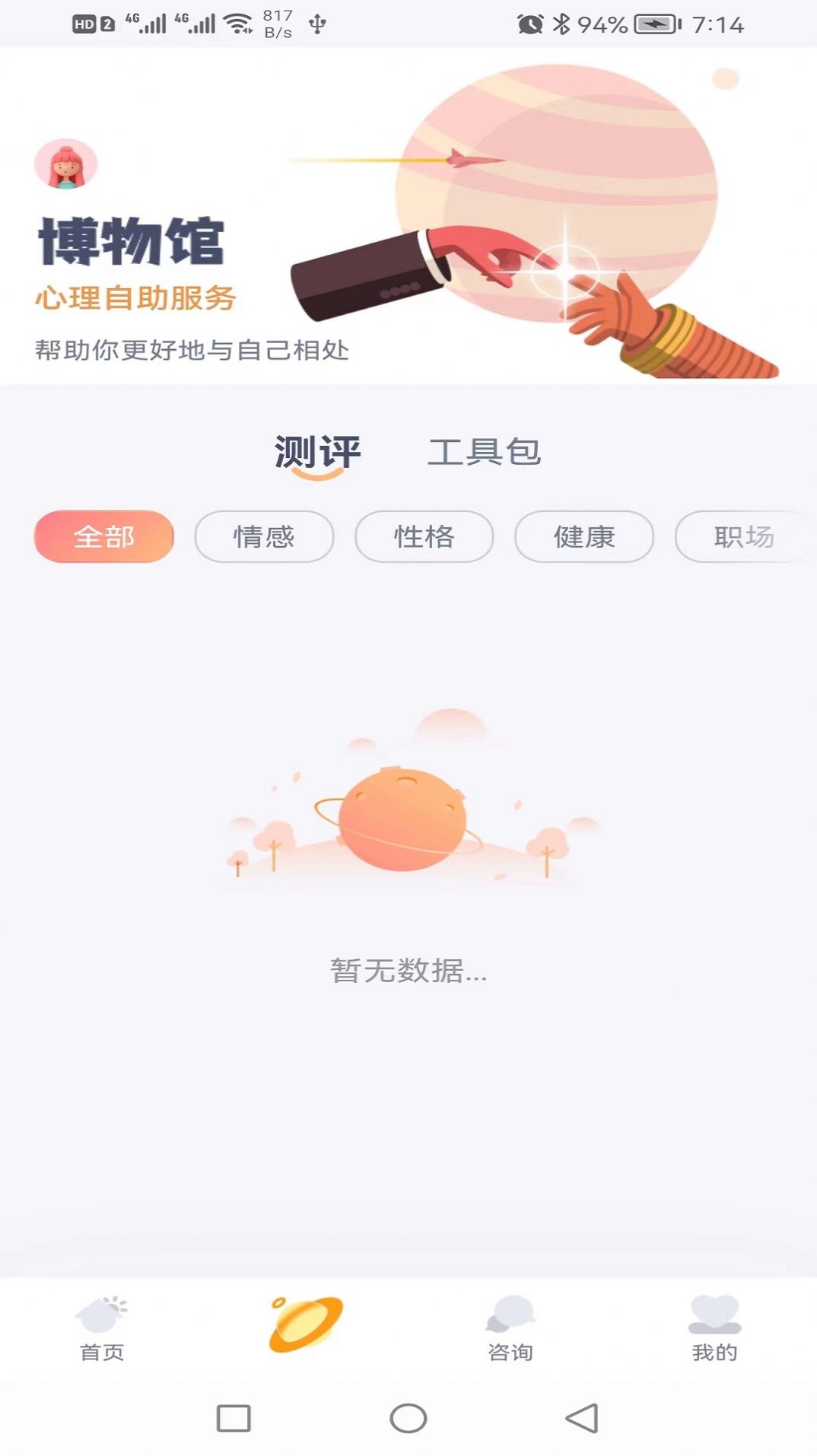Enable the 情感 category filter
The image size is (817, 1456).
coord(265,536)
